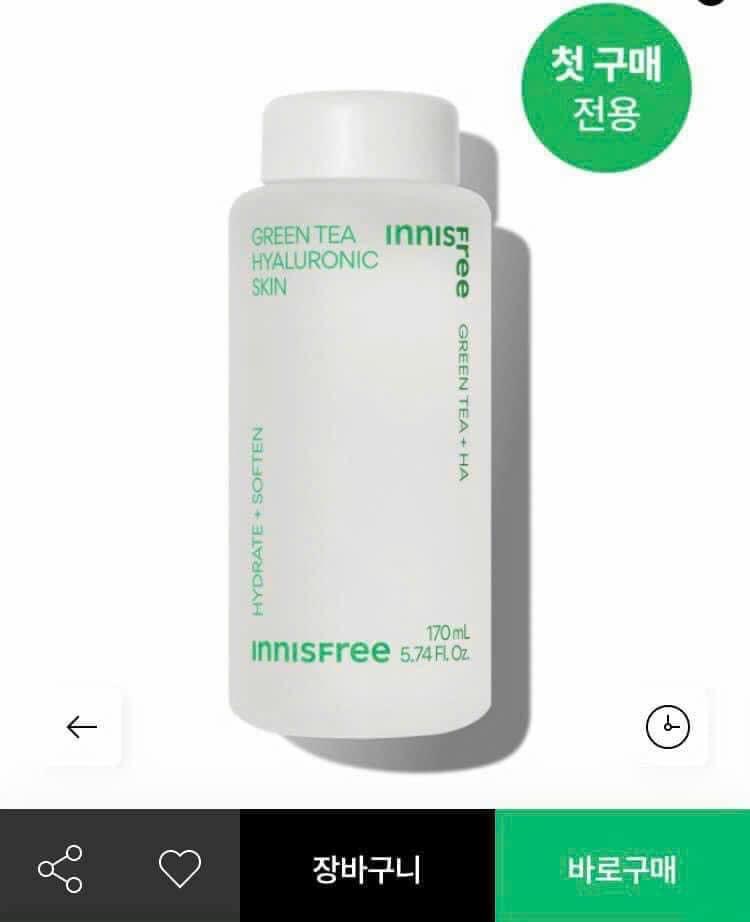
Task: Go back using the left arrow
Action: click(81, 727)
